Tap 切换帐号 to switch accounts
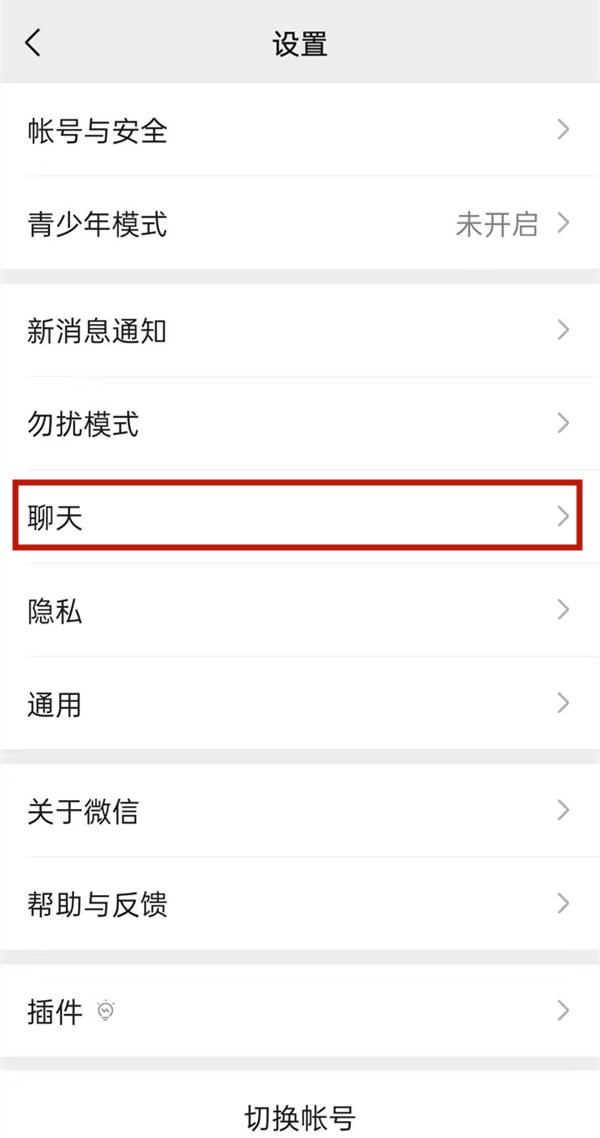Image resolution: width=600 pixels, height=1138 pixels. coord(300,1116)
